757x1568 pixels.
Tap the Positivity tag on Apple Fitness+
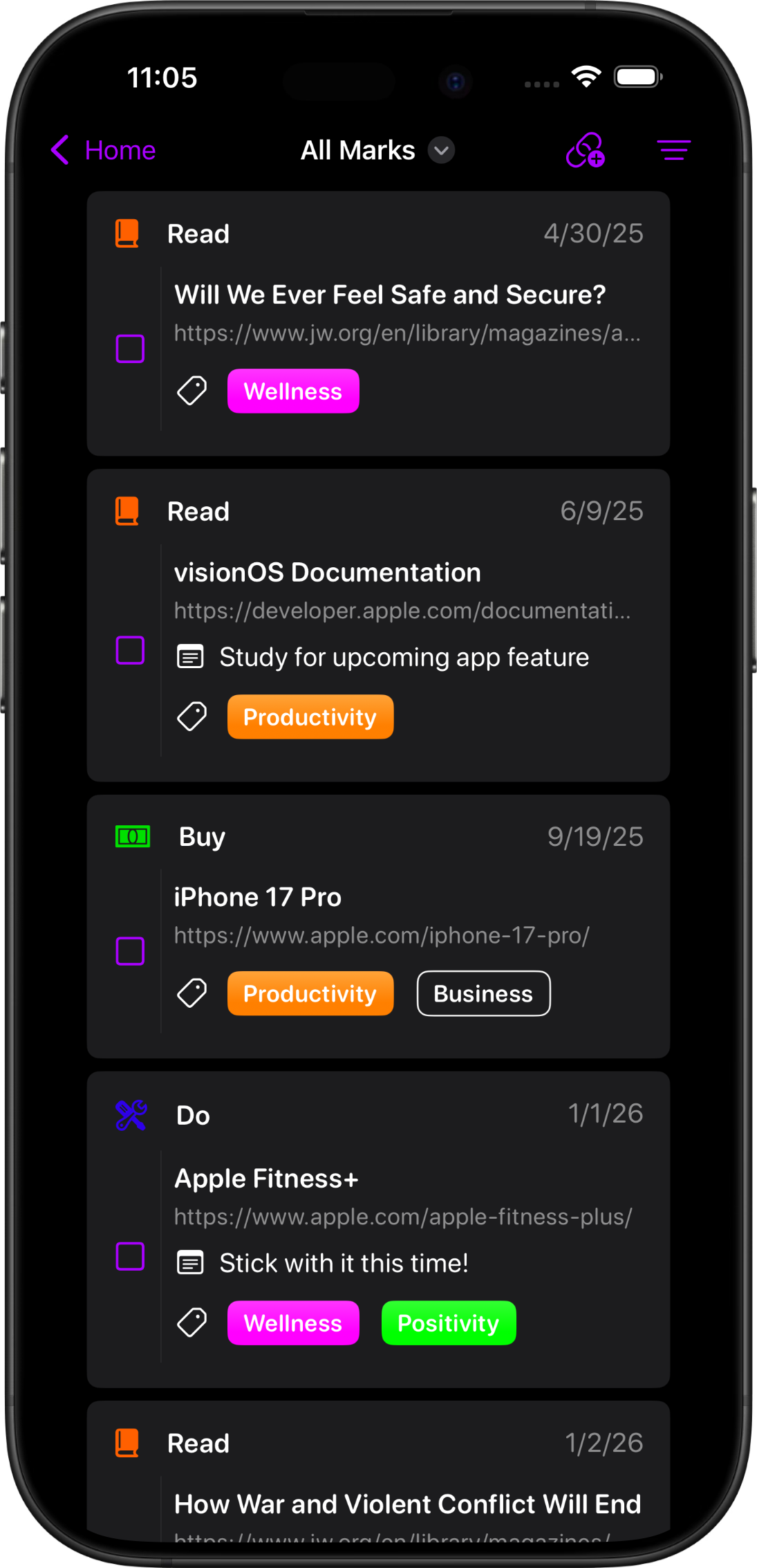[x=448, y=1323]
